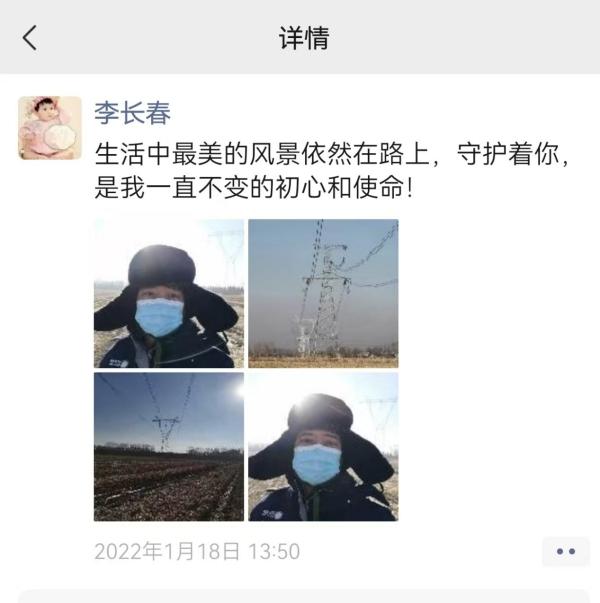View the last sunlit selfie photo
The image size is (600, 603).
click(323, 447)
